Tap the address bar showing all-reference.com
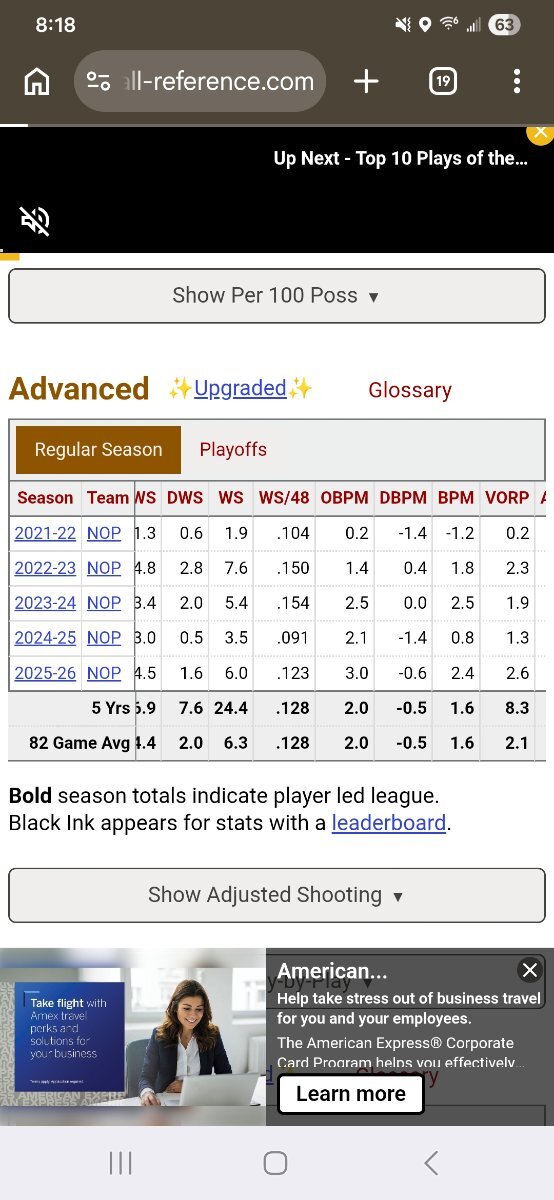Image resolution: width=554 pixels, height=1200 pixels. point(200,81)
